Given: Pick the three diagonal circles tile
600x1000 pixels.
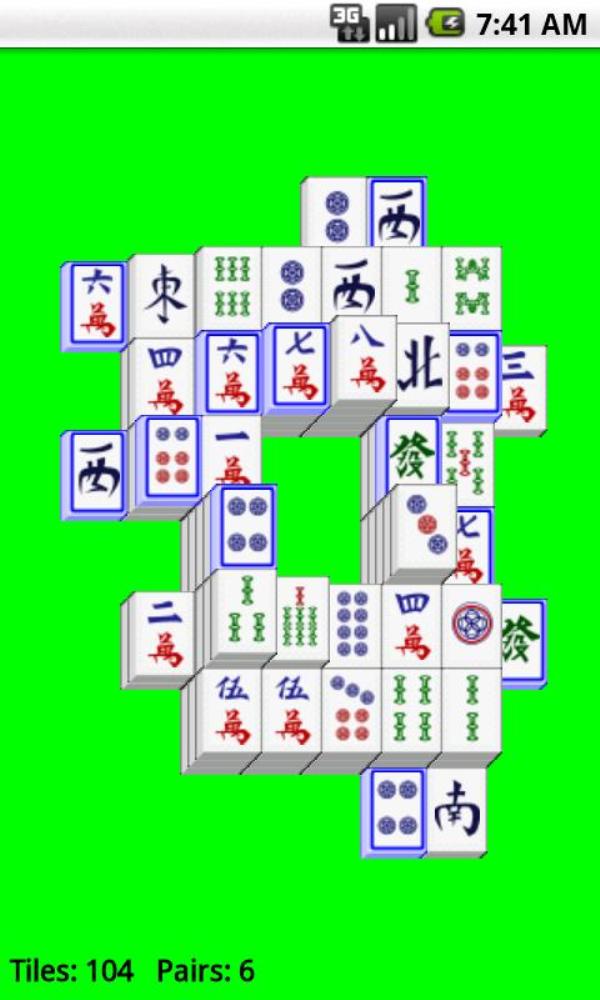Looking at the screenshot, I should tap(423, 527).
